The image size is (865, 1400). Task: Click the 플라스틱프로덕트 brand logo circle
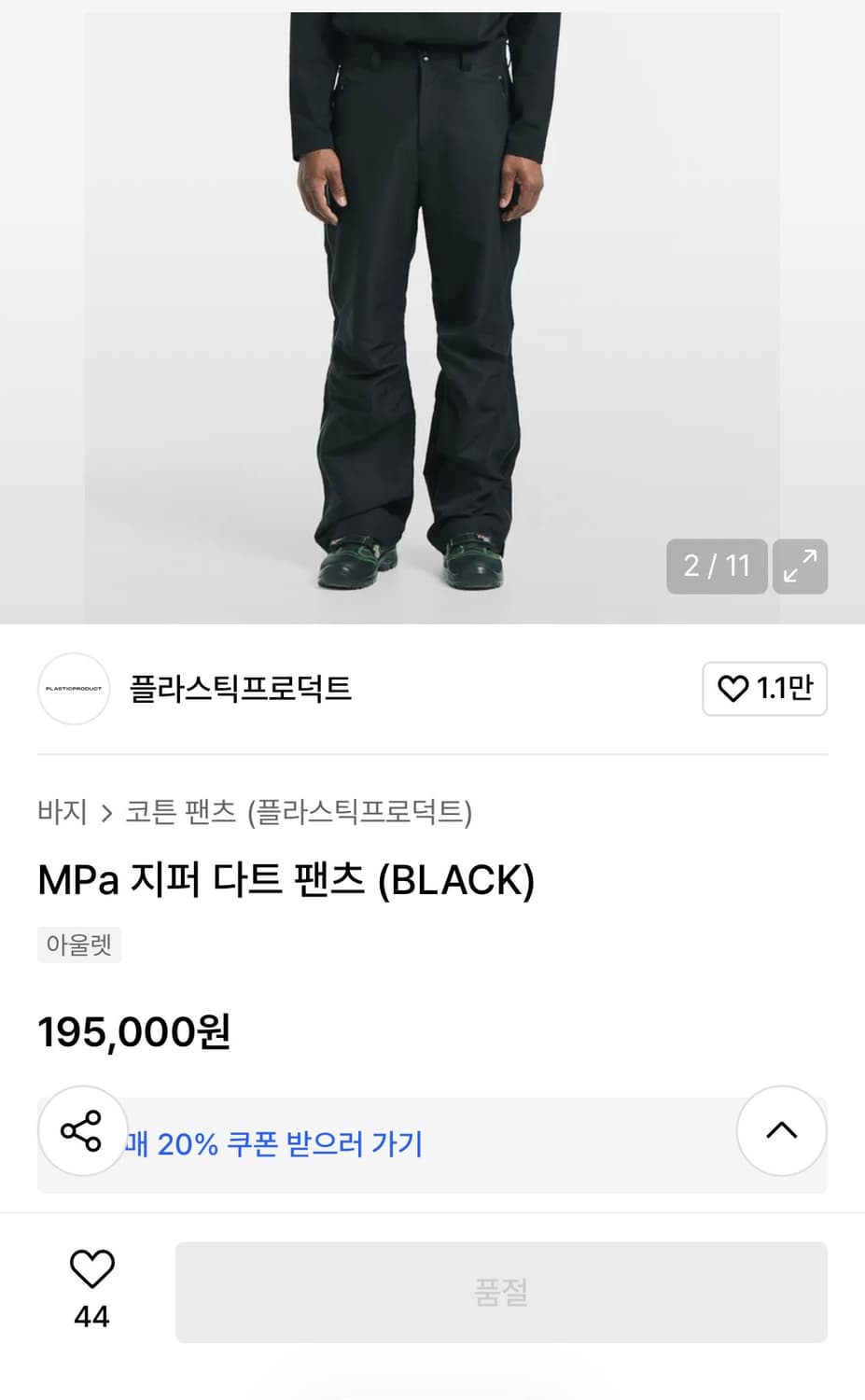(x=73, y=689)
